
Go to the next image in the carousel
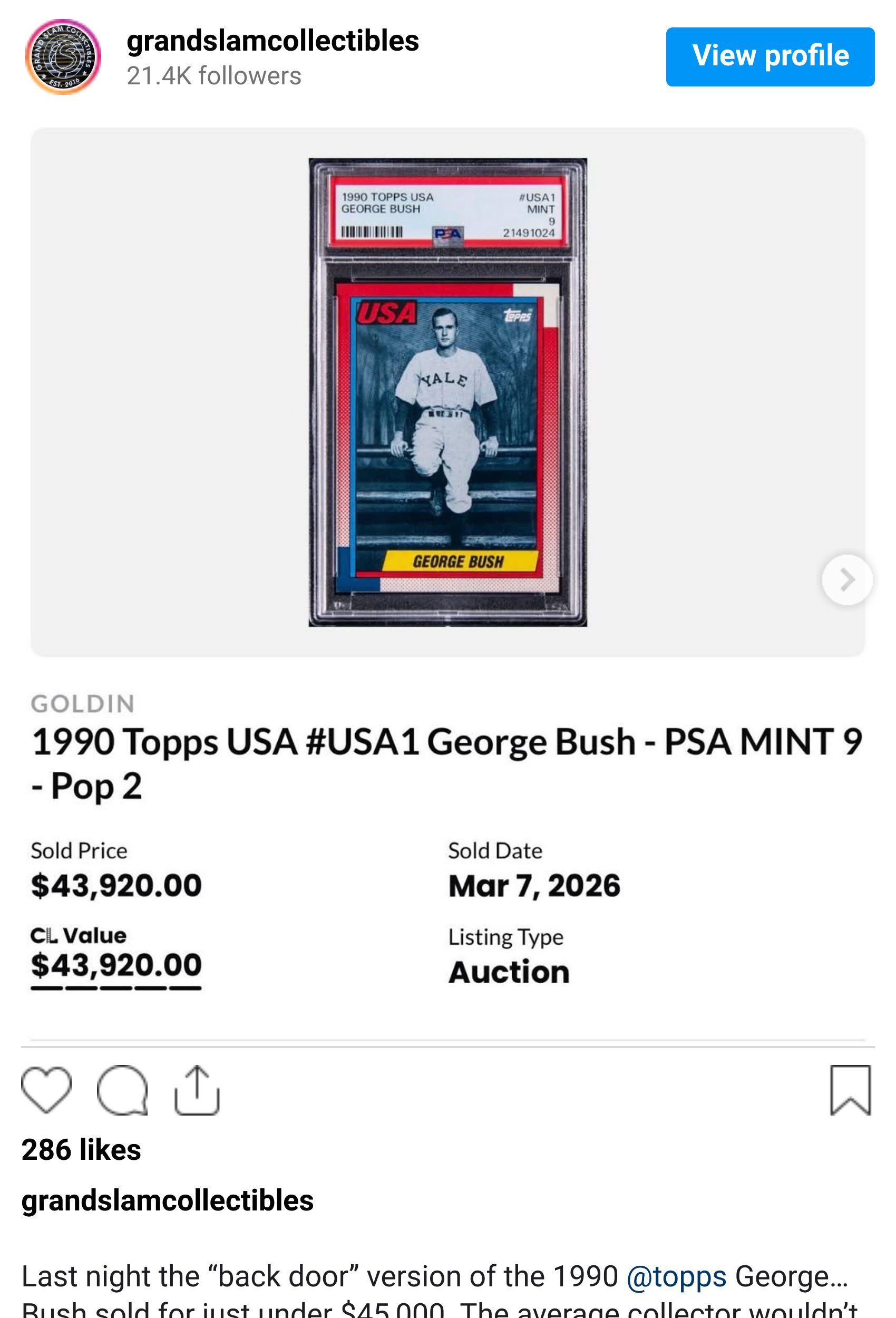point(846,579)
